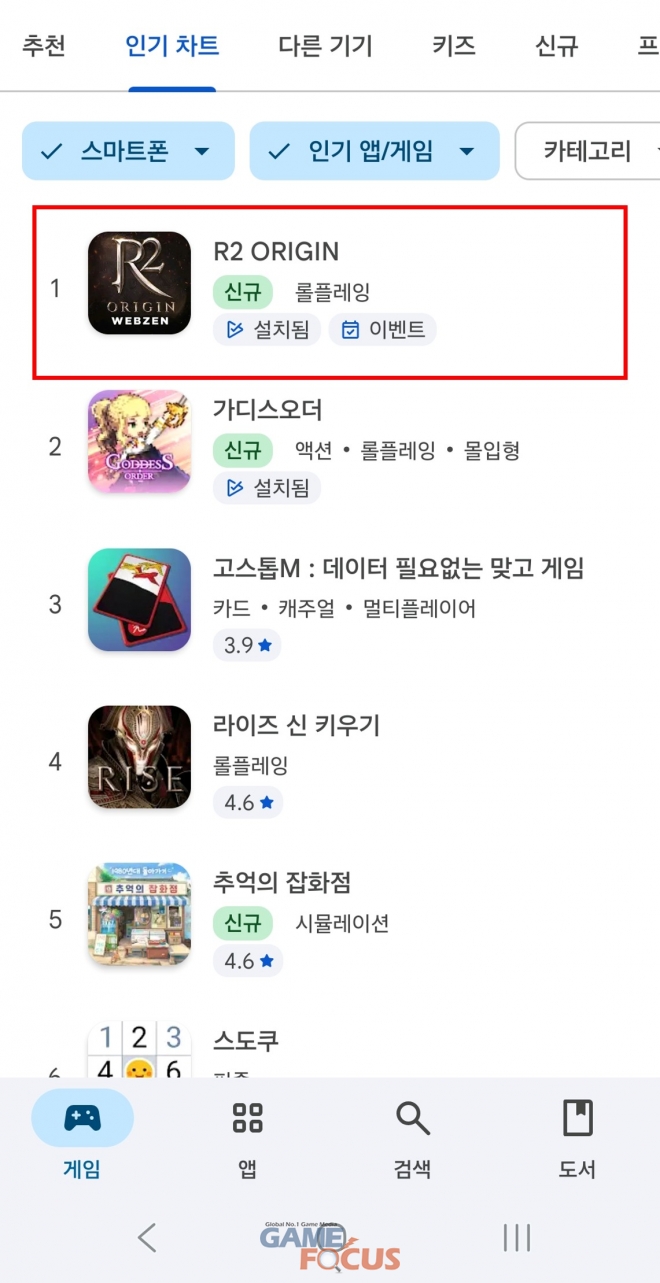Screen dimensions: 660x1283
Task: Switch to the 추천 tab
Action: (43, 46)
